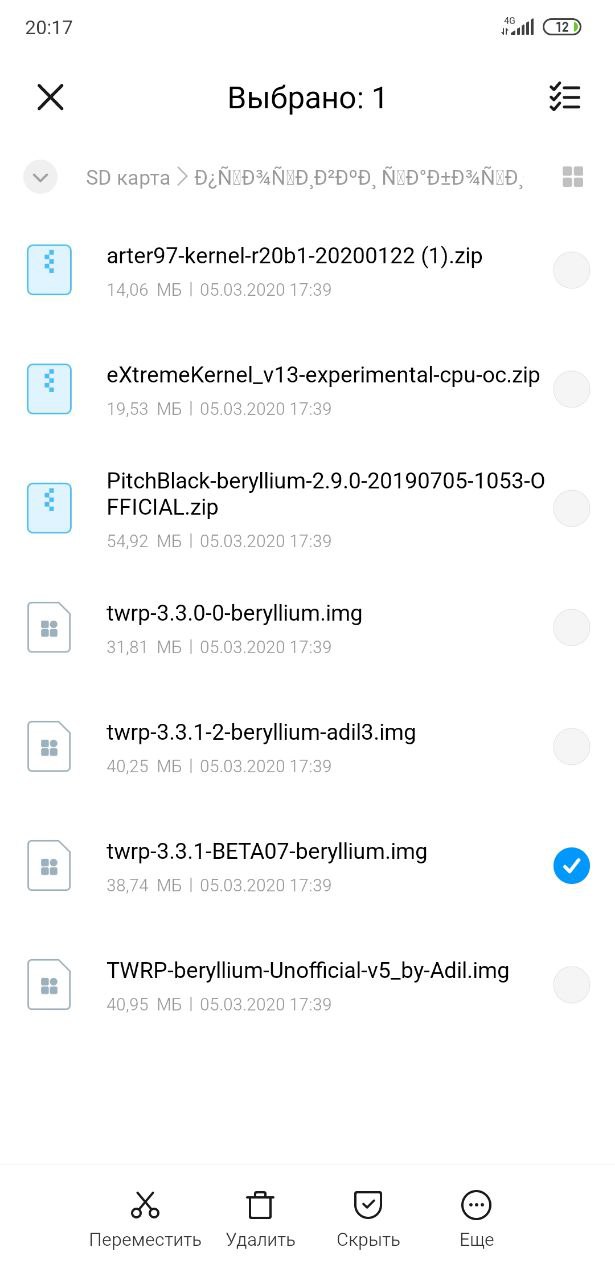Select eXtremeKernel_v13-experimental-cpu-oc.zip checkbox
The height and width of the screenshot is (1280, 615).
(x=571, y=389)
